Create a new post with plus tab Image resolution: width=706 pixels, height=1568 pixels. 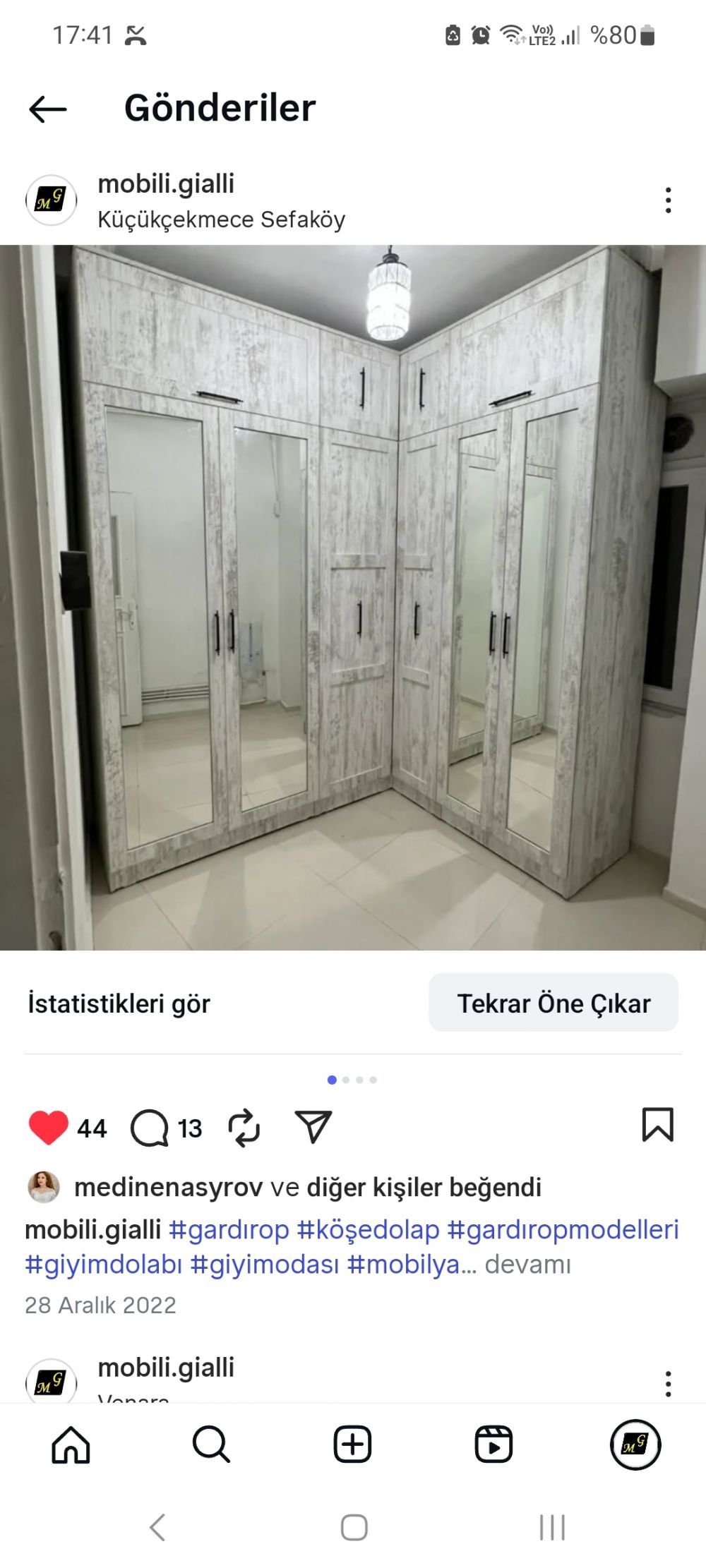coord(352,1445)
